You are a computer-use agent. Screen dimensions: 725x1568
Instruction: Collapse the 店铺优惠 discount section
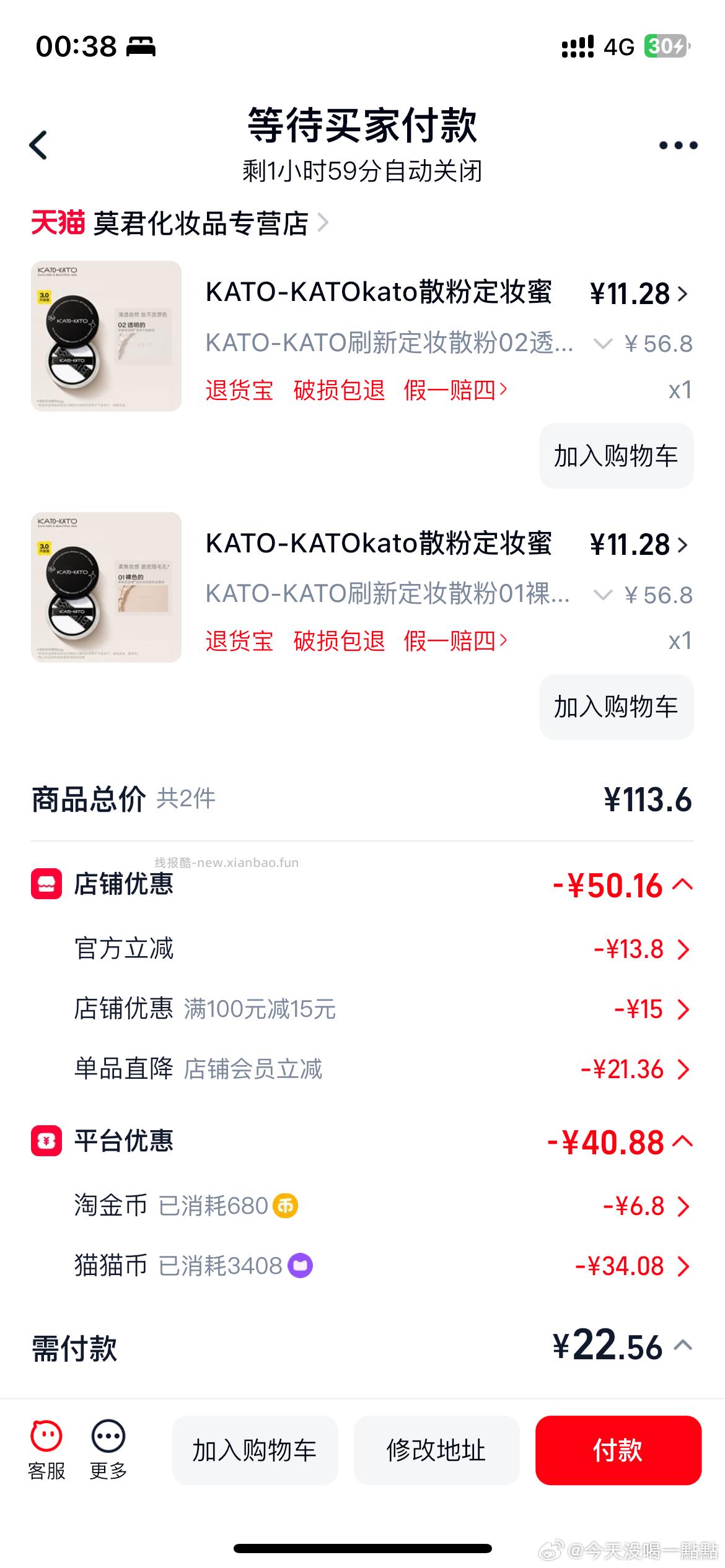682,885
